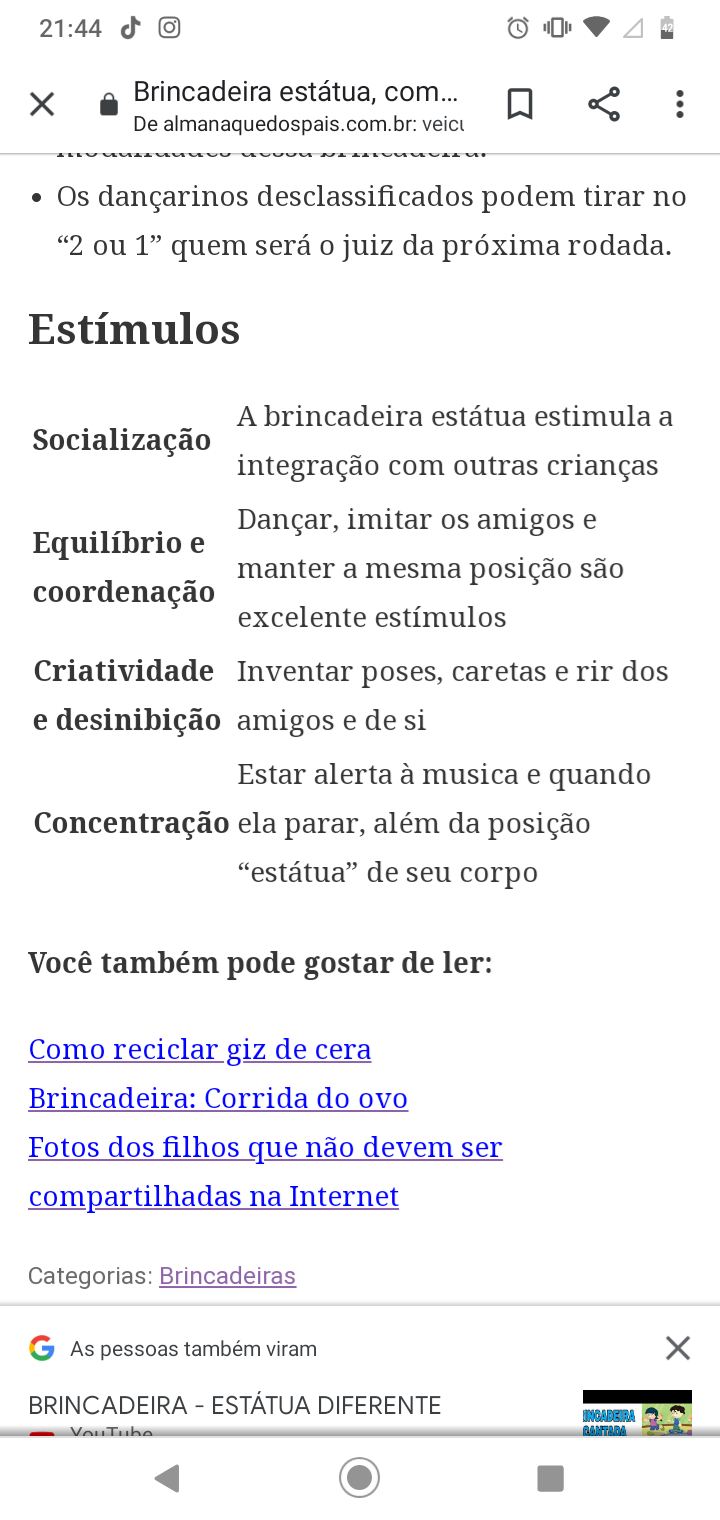The width and height of the screenshot is (720, 1520).
Task: Open link Como reciclar giz de cera
Action: click(200, 1049)
